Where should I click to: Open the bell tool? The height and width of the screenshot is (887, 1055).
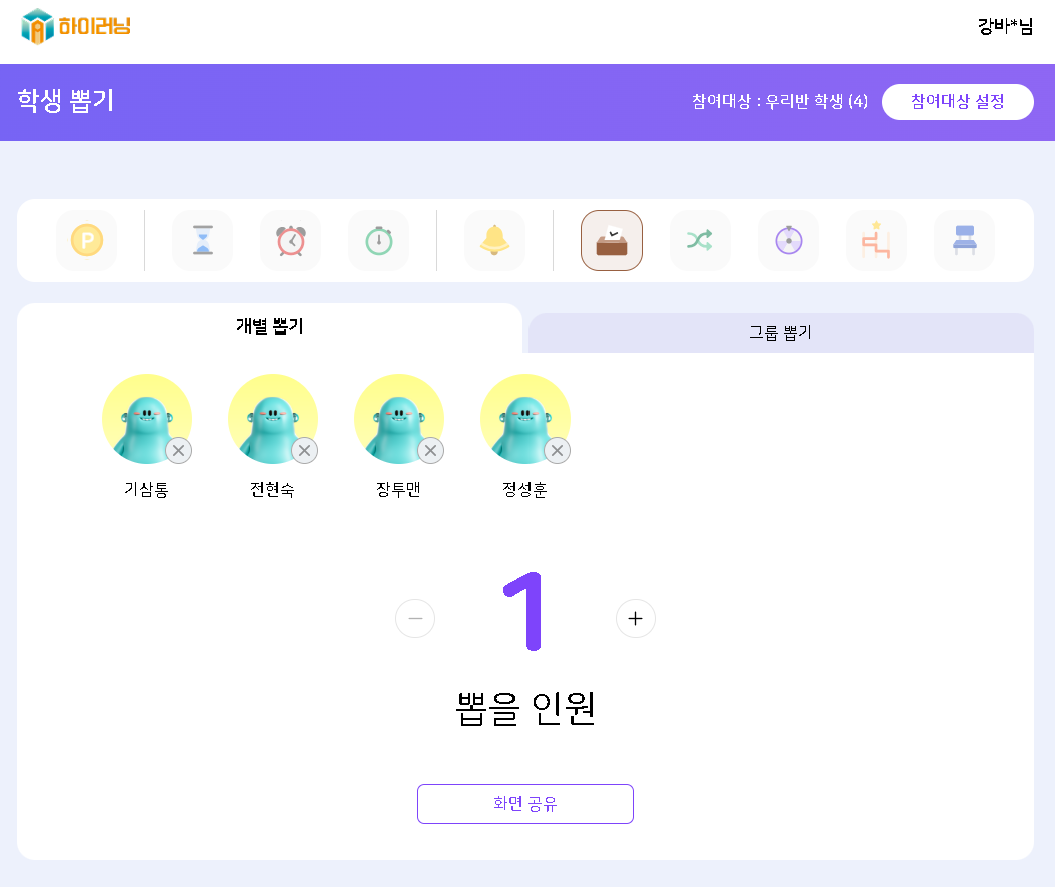(x=494, y=241)
